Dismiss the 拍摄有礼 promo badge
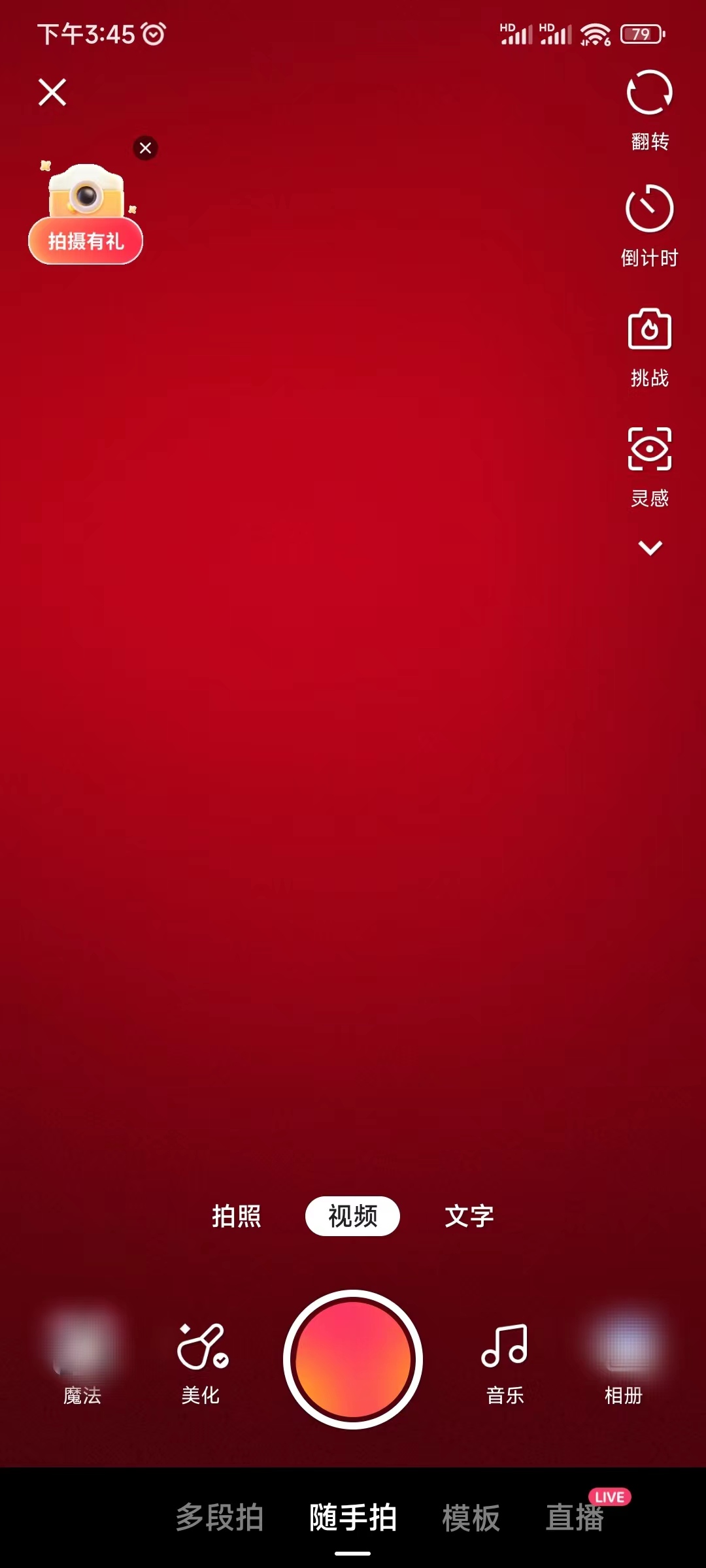Viewport: 706px width, 1568px height. point(146,148)
